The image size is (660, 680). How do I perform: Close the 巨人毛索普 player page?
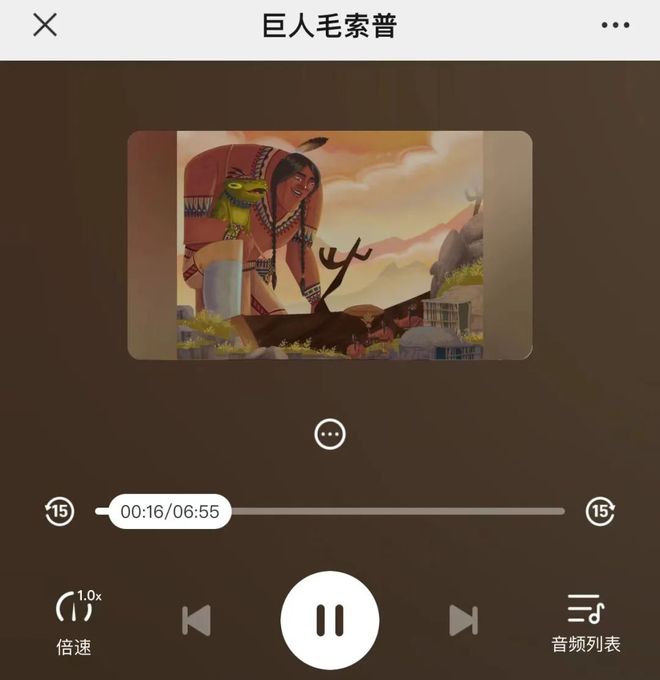(x=45, y=25)
